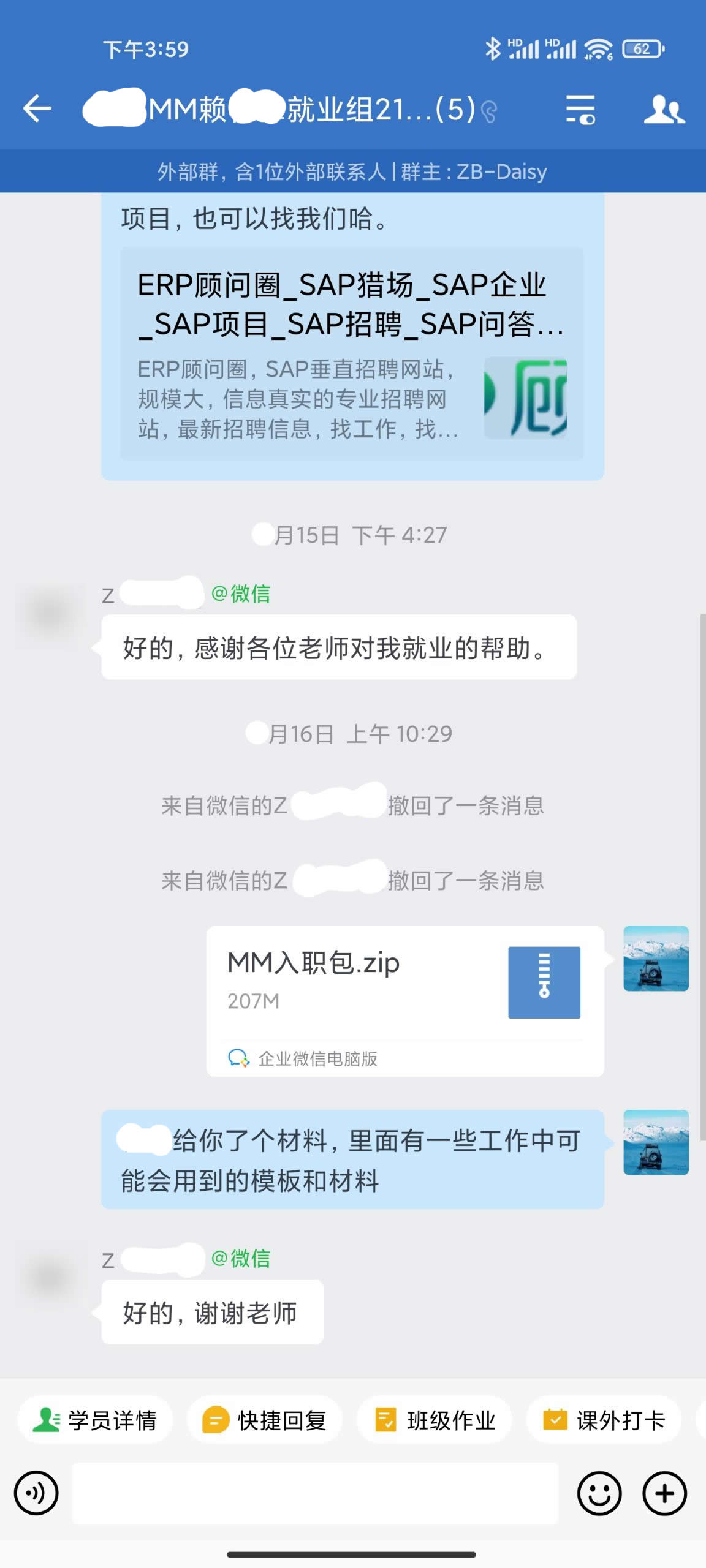Tap the 课外打卡 chip

coord(604,1420)
